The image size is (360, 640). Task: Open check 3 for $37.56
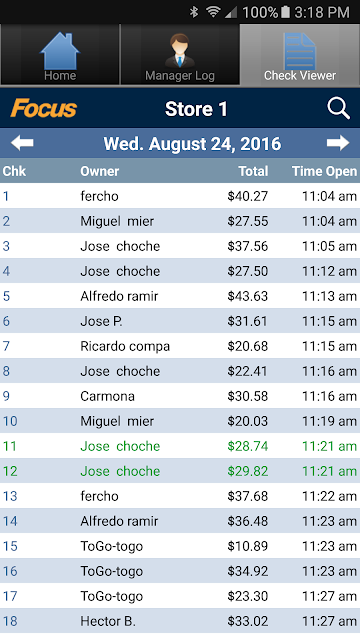pos(180,246)
